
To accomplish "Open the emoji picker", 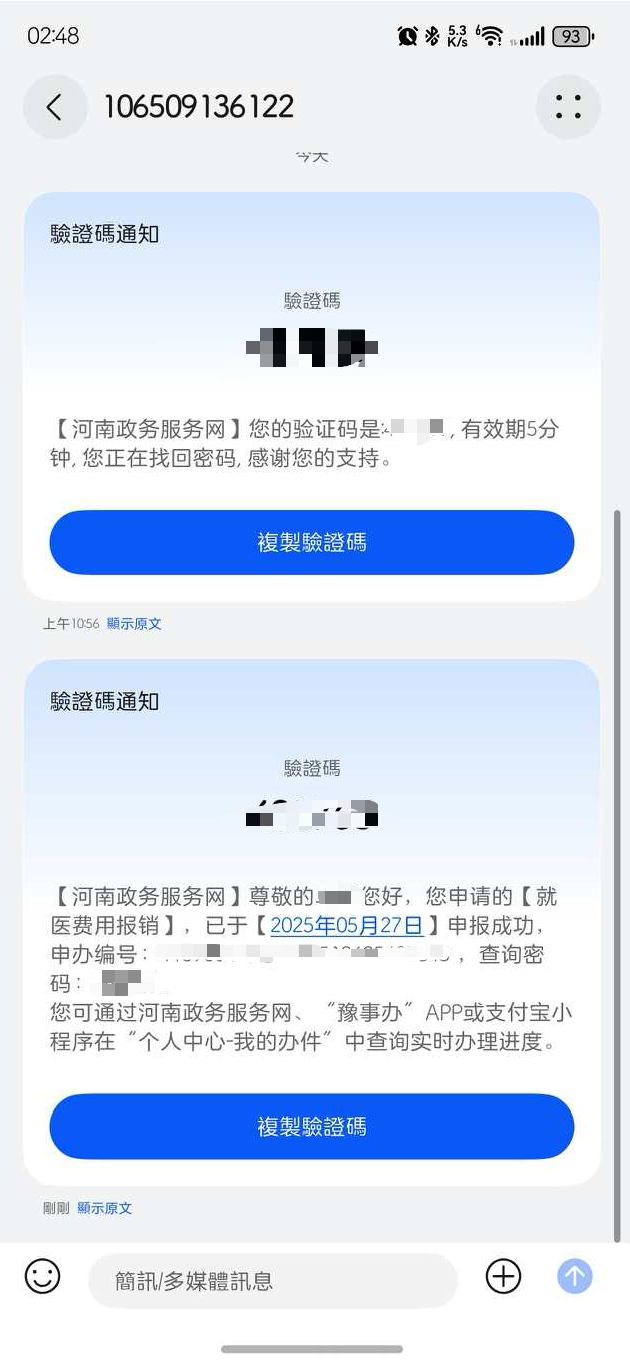I will coord(43,1277).
